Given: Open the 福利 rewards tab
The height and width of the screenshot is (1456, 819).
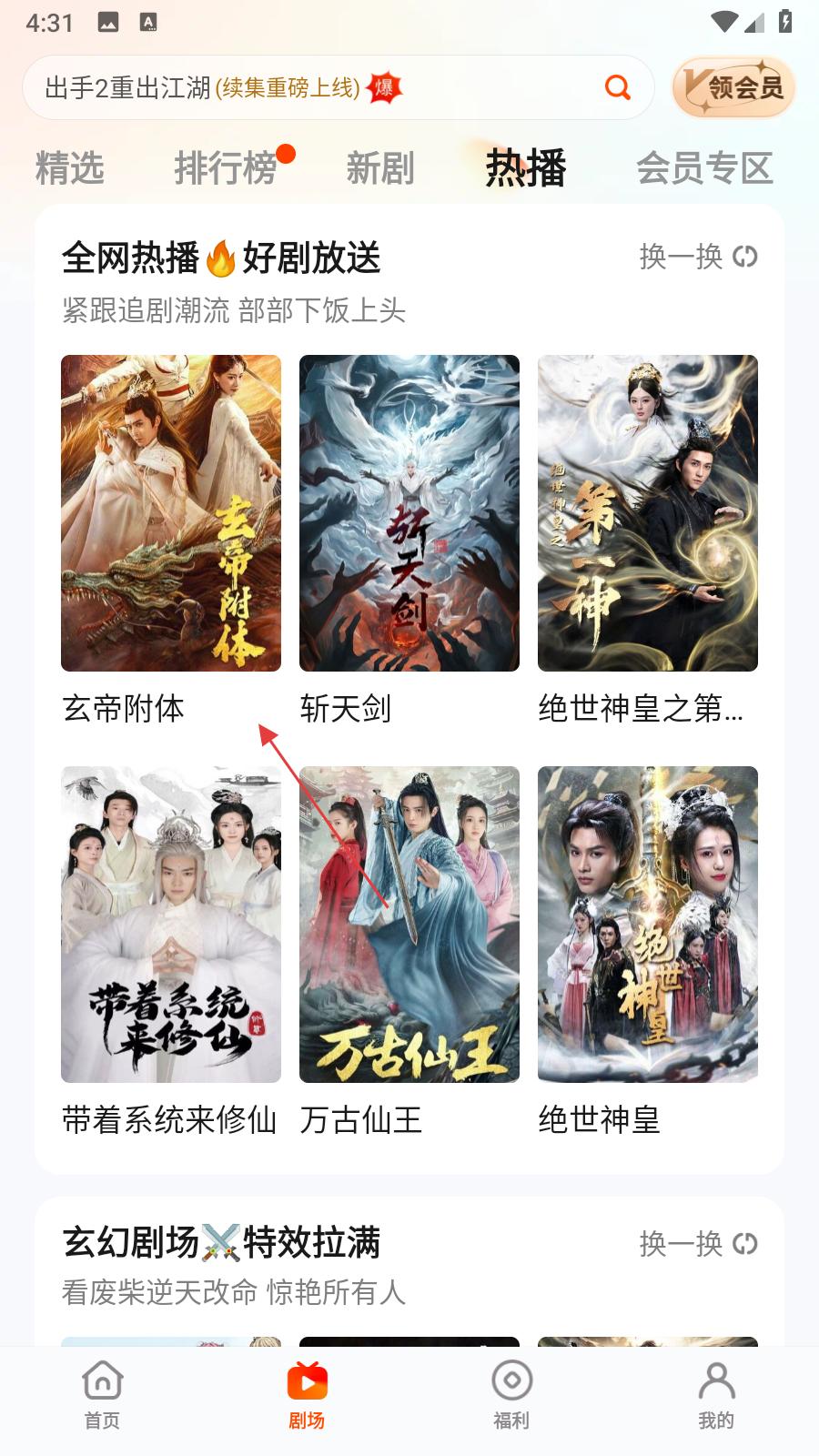Looking at the screenshot, I should point(511,1396).
